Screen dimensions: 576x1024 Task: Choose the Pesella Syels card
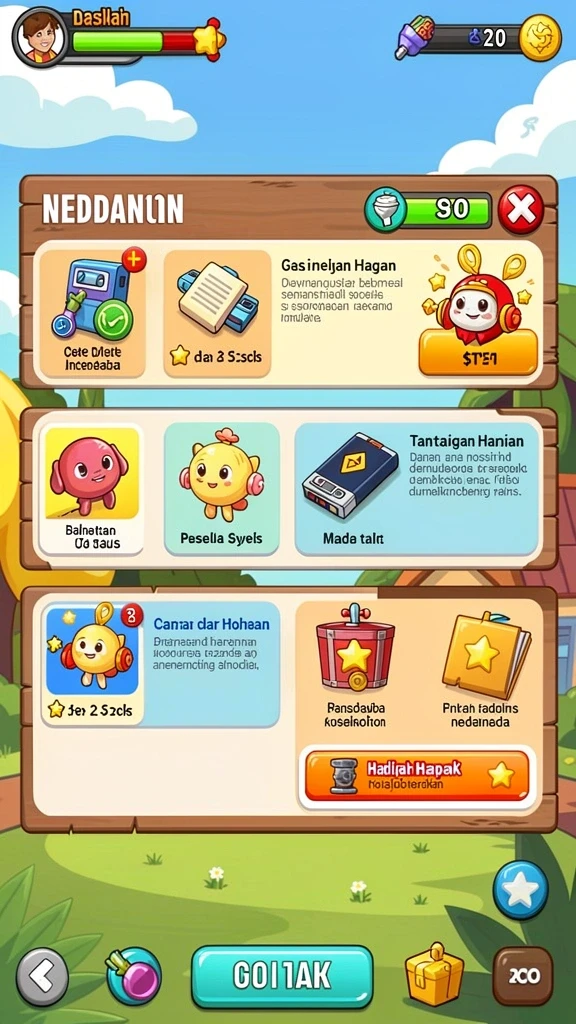[221, 488]
